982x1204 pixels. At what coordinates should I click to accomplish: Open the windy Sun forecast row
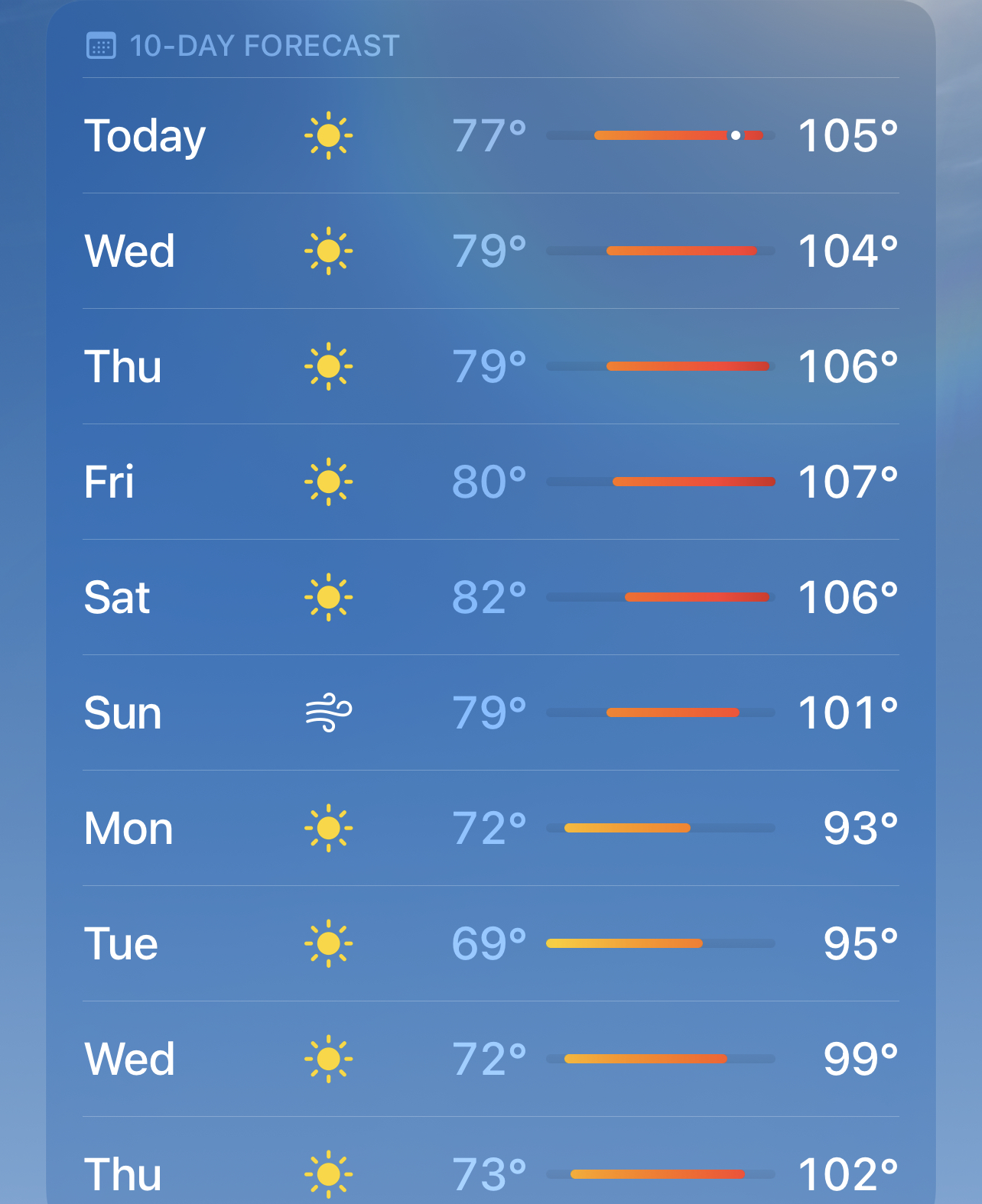click(x=491, y=712)
